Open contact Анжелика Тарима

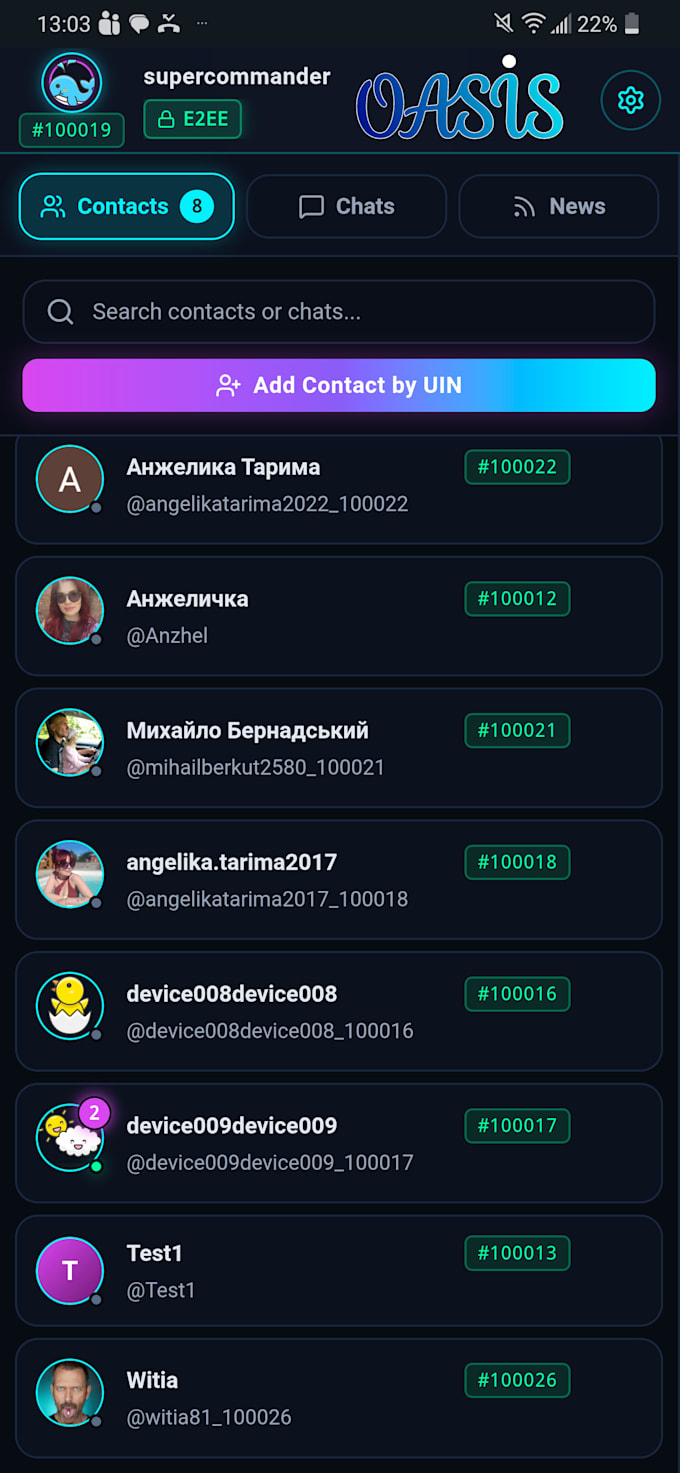[339, 488]
